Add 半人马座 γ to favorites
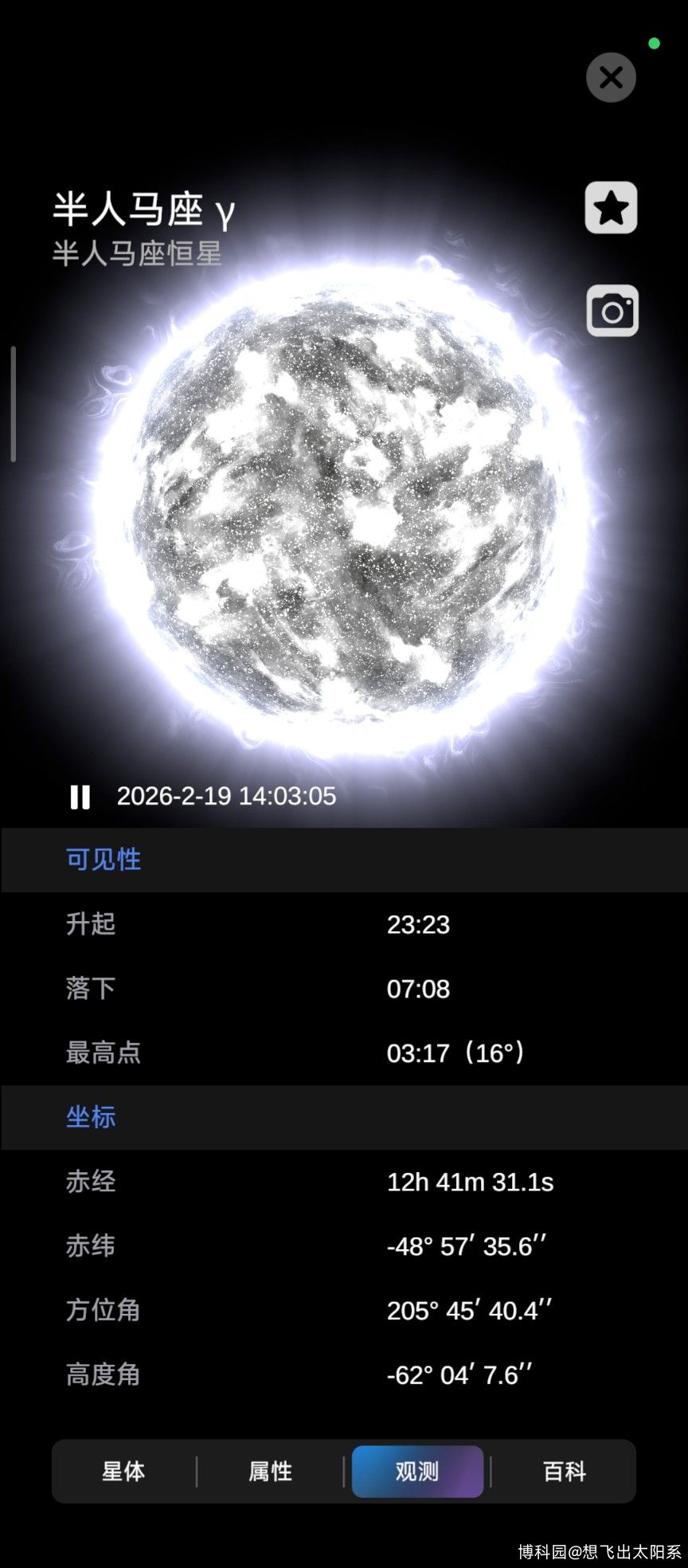Image resolution: width=688 pixels, height=1568 pixels. [611, 208]
